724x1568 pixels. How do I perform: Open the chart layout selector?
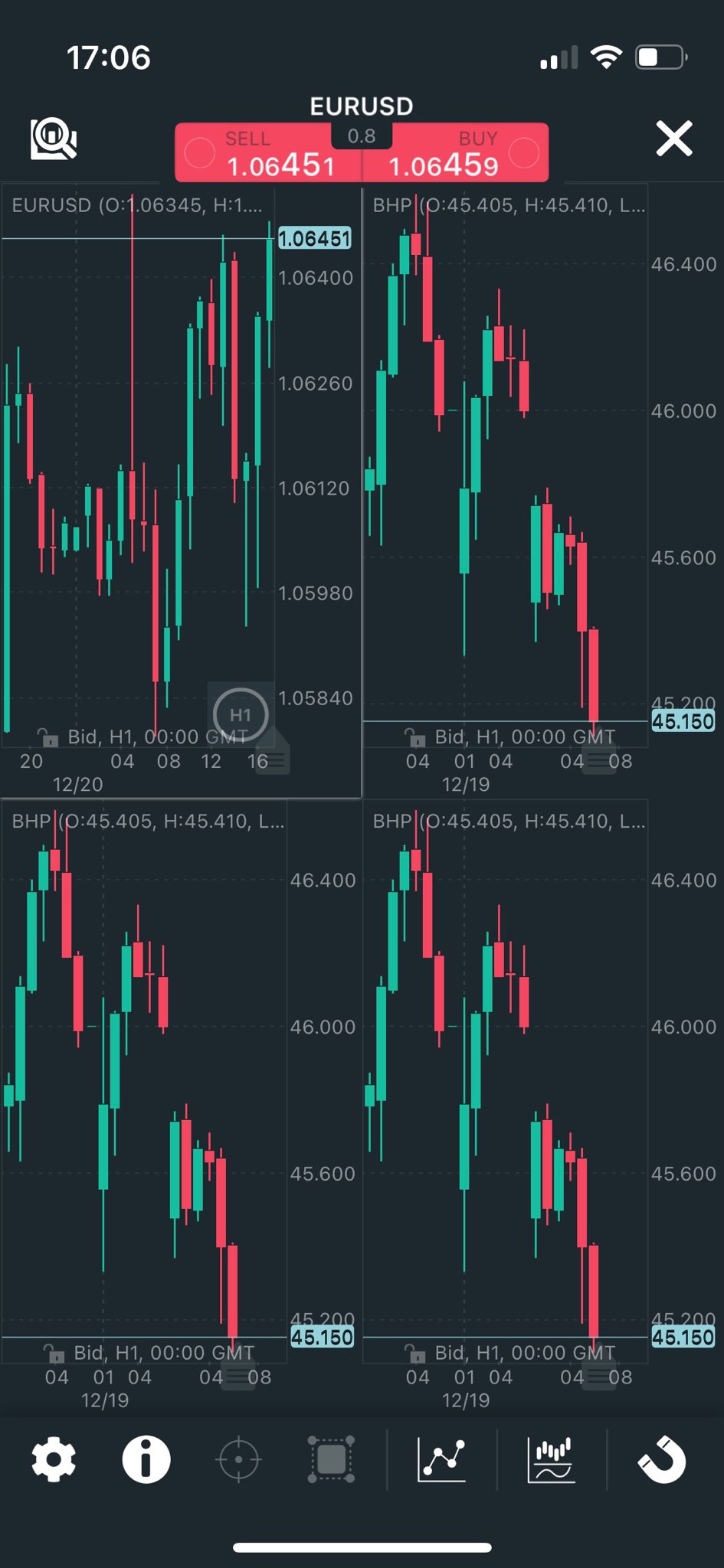[331, 1460]
